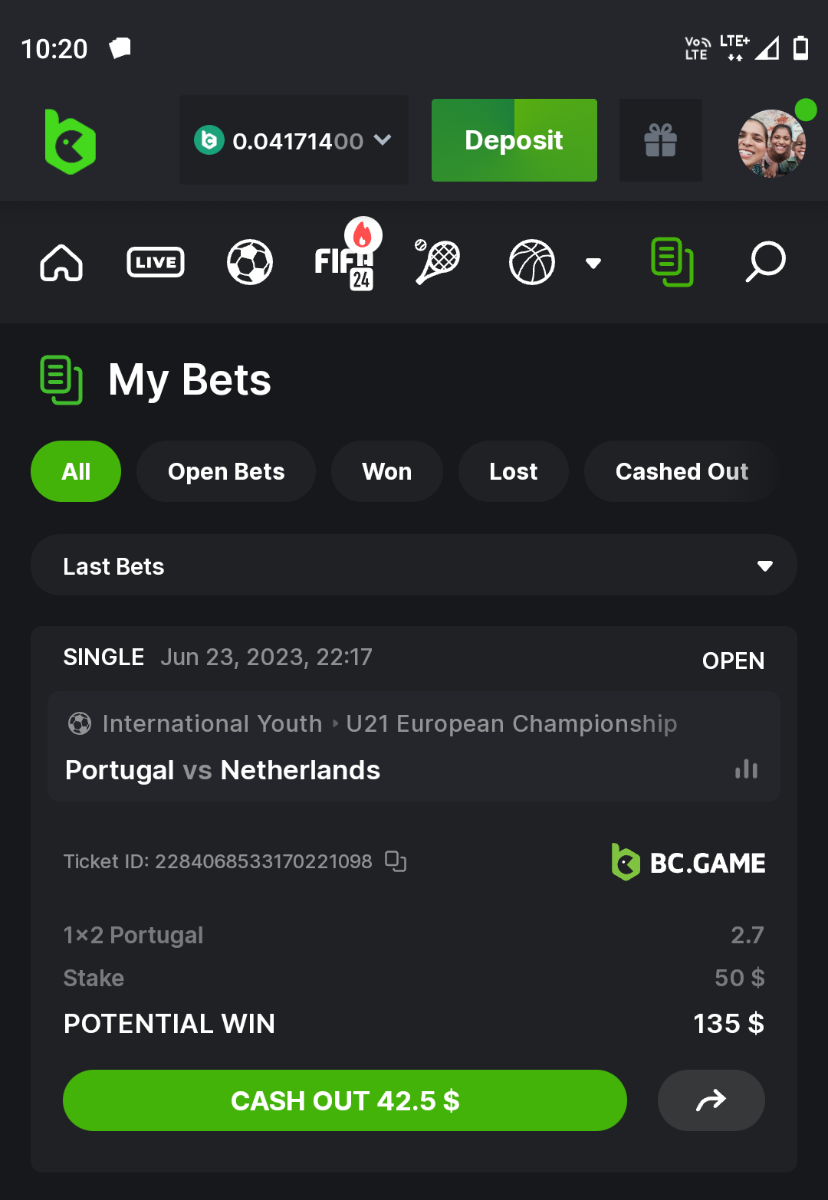Open the profile avatar
Image resolution: width=828 pixels, height=1200 pixels.
pyautogui.click(x=771, y=143)
